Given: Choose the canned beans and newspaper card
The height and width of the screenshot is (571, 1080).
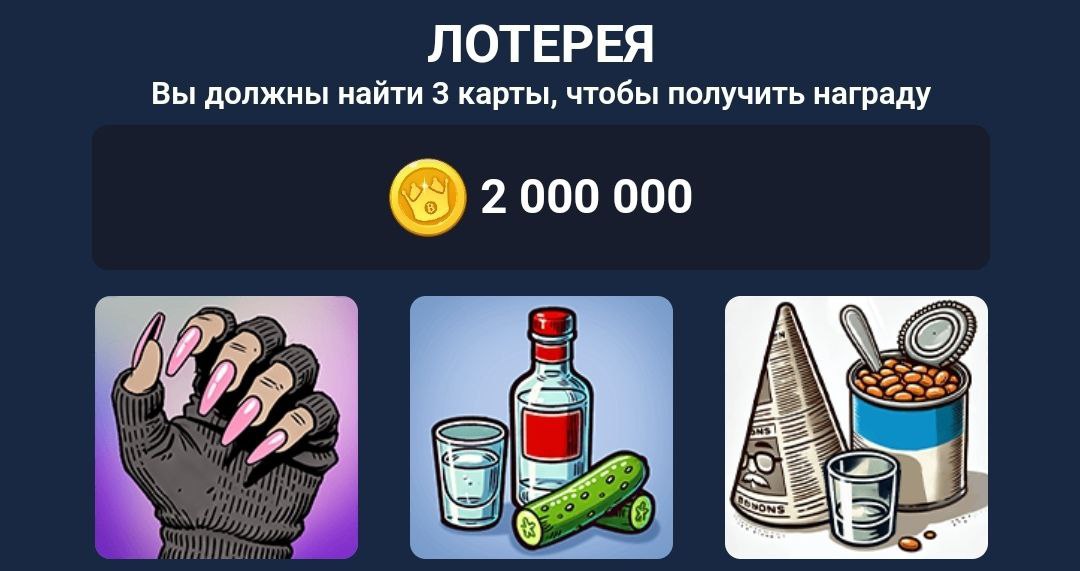Looking at the screenshot, I should coord(856,427).
